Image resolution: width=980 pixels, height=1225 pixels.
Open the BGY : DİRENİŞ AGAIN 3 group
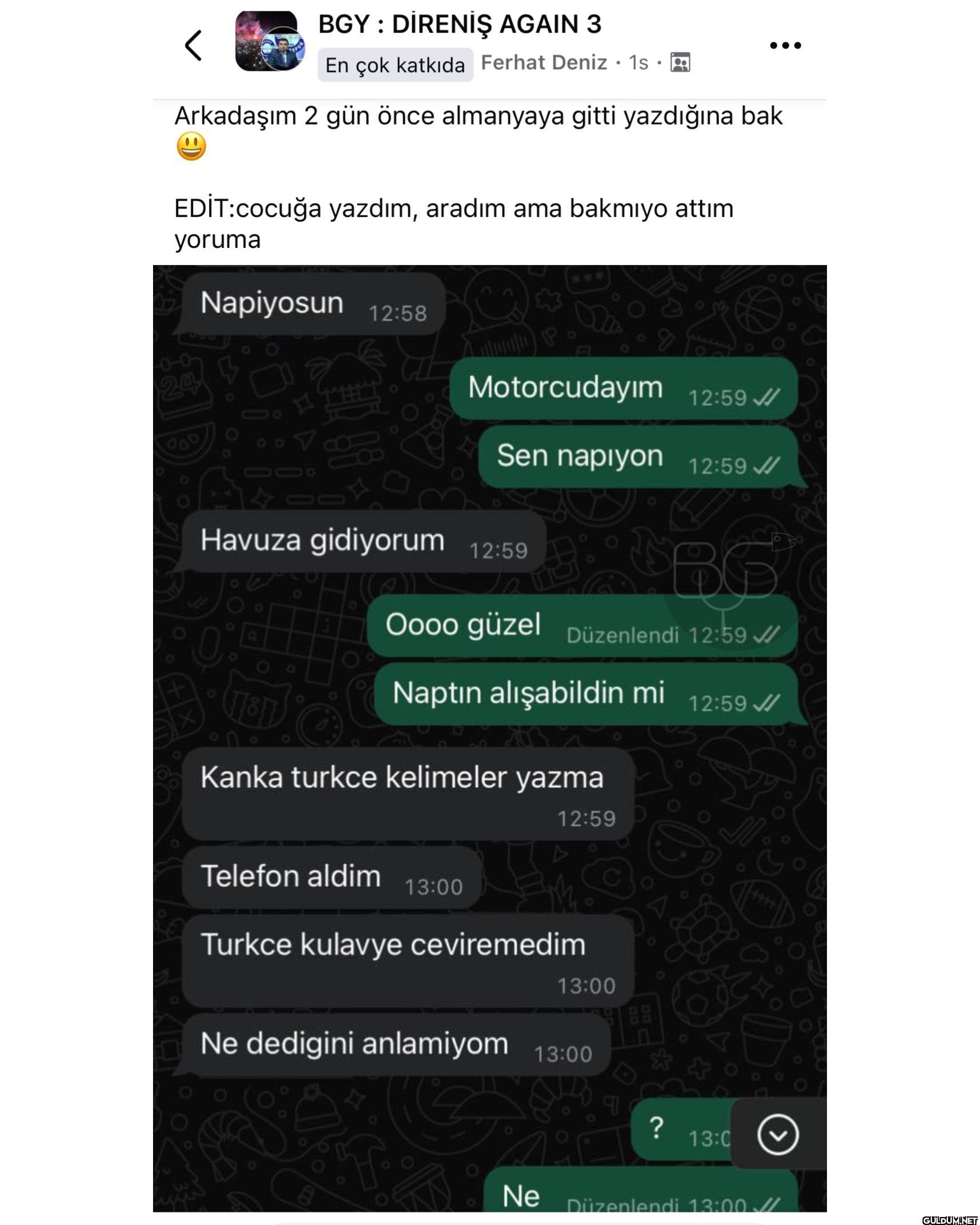pyautogui.click(x=459, y=25)
